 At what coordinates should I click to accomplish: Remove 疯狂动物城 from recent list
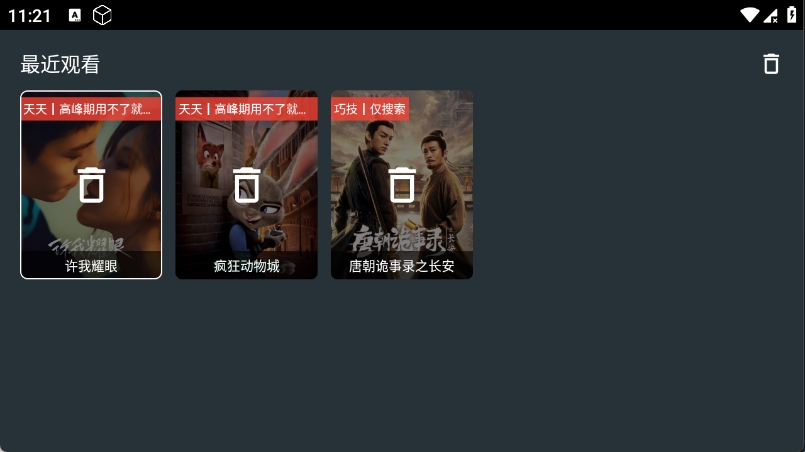click(x=246, y=185)
